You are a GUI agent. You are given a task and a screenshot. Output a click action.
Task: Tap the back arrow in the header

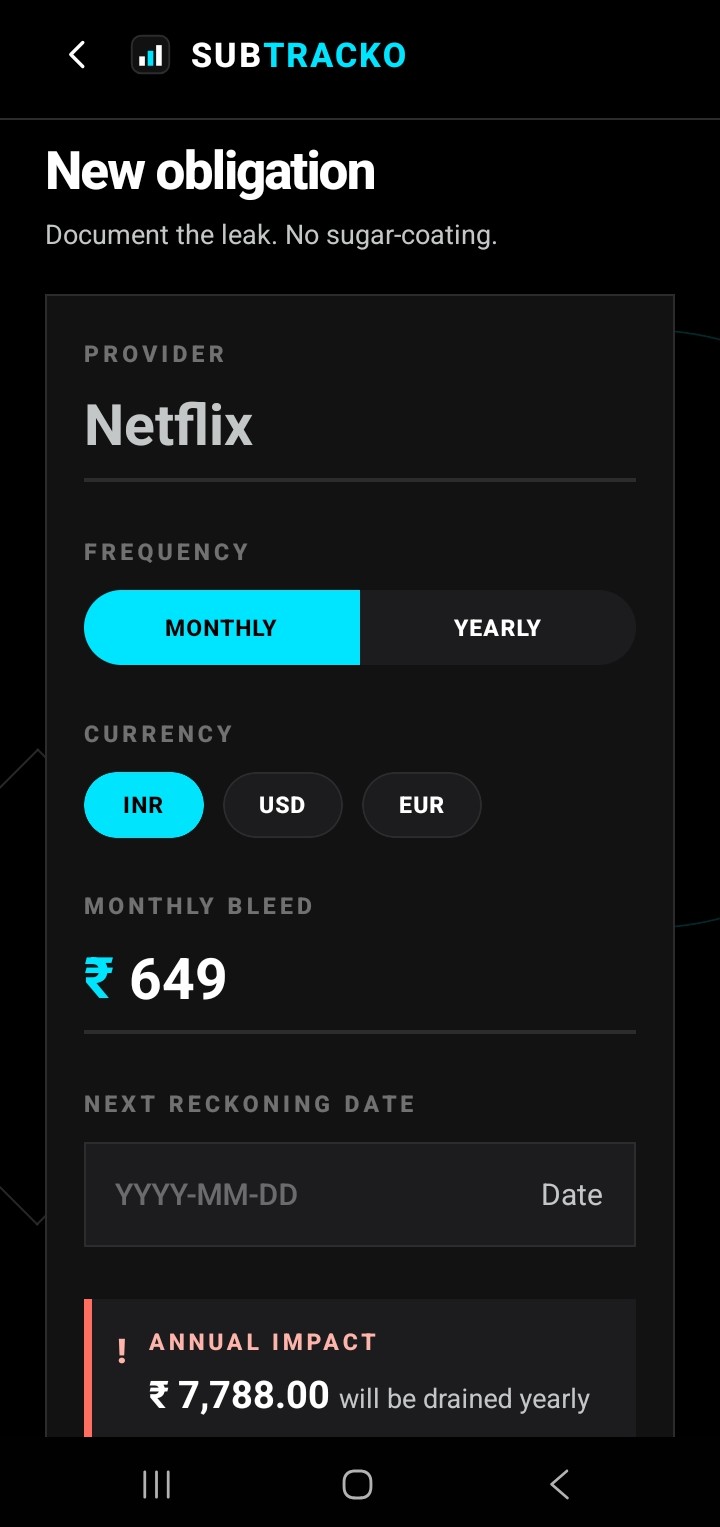(x=76, y=55)
